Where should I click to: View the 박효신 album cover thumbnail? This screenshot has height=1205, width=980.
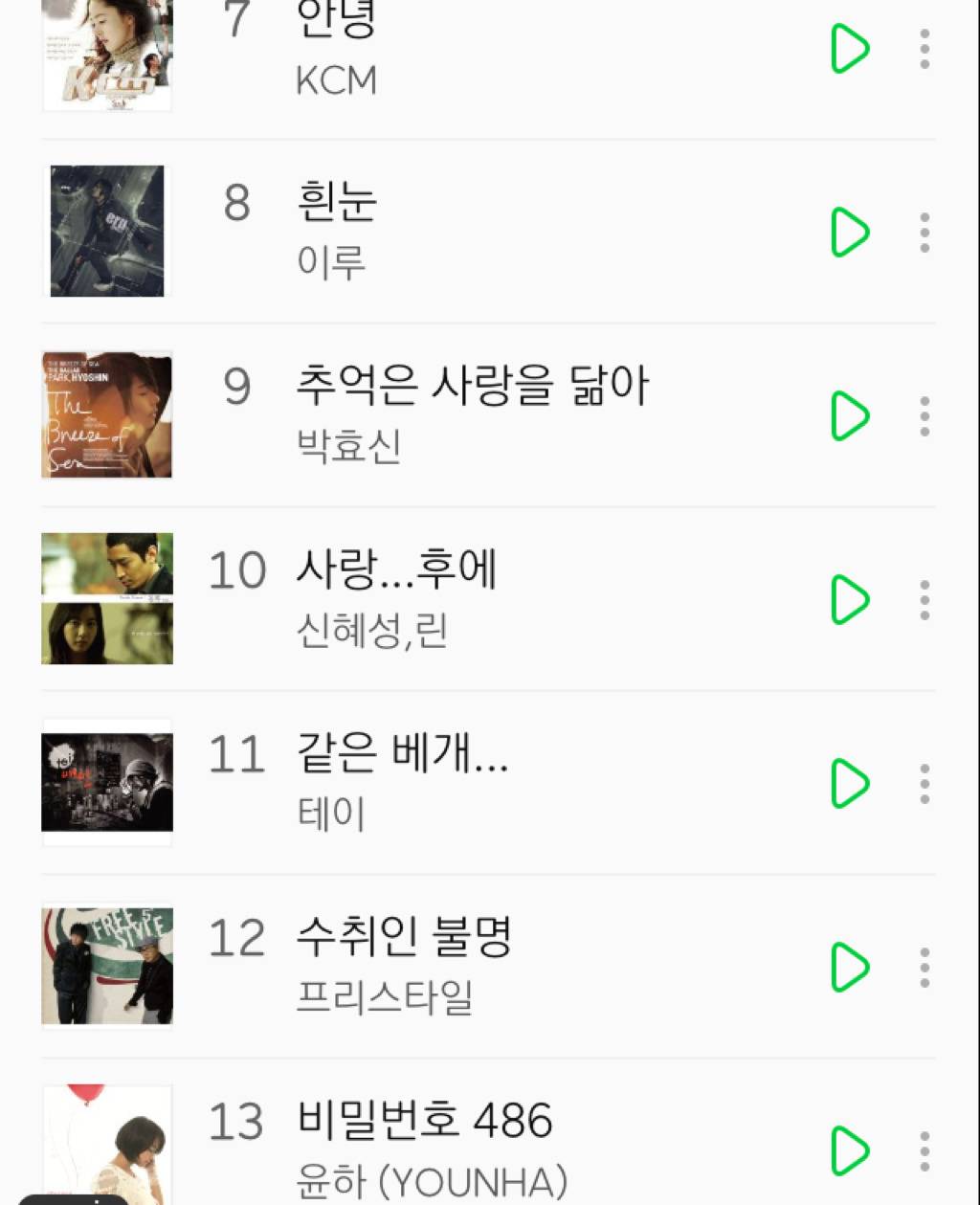106,415
